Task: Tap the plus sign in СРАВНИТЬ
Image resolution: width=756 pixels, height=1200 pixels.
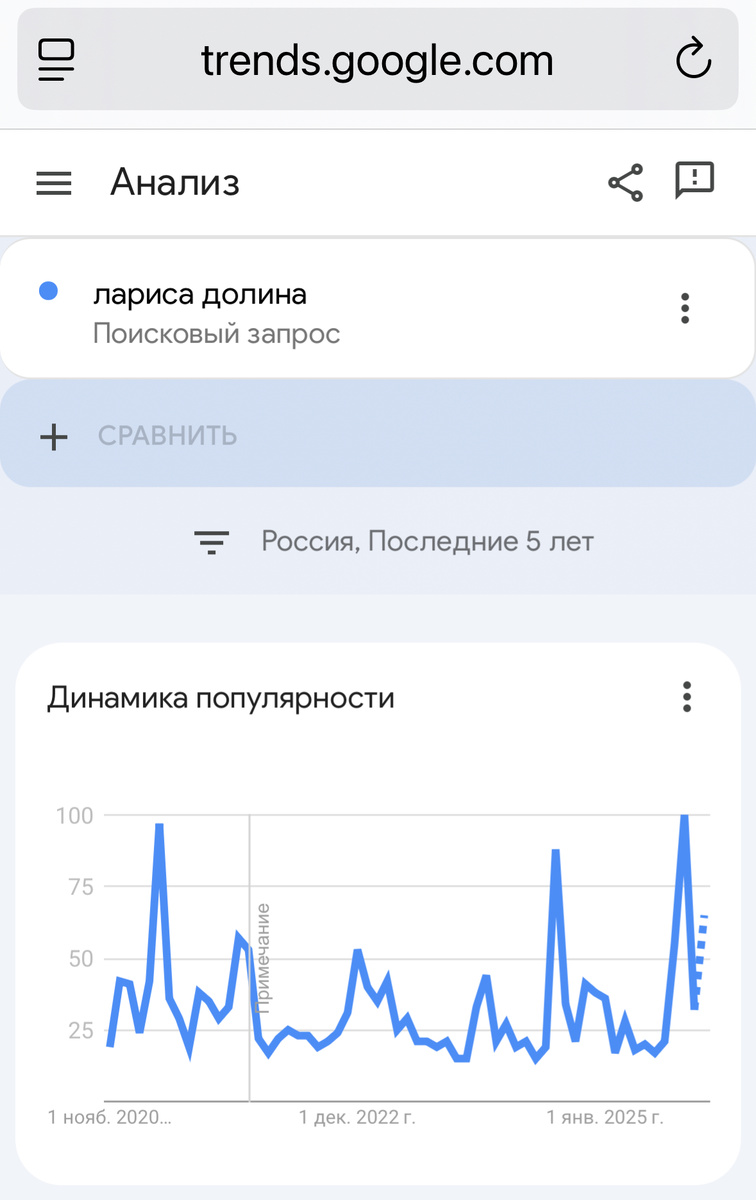Action: pos(52,435)
